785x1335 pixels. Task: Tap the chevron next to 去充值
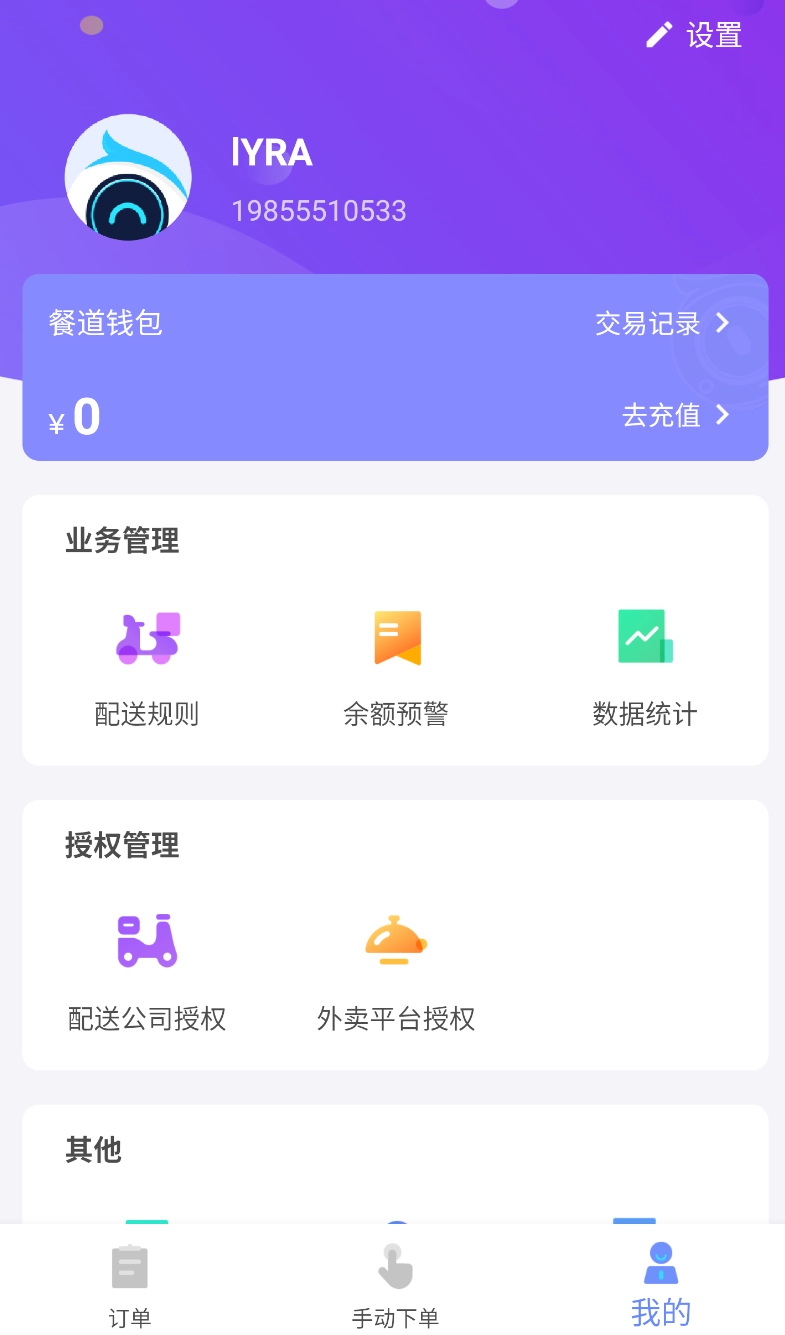[x=722, y=415]
